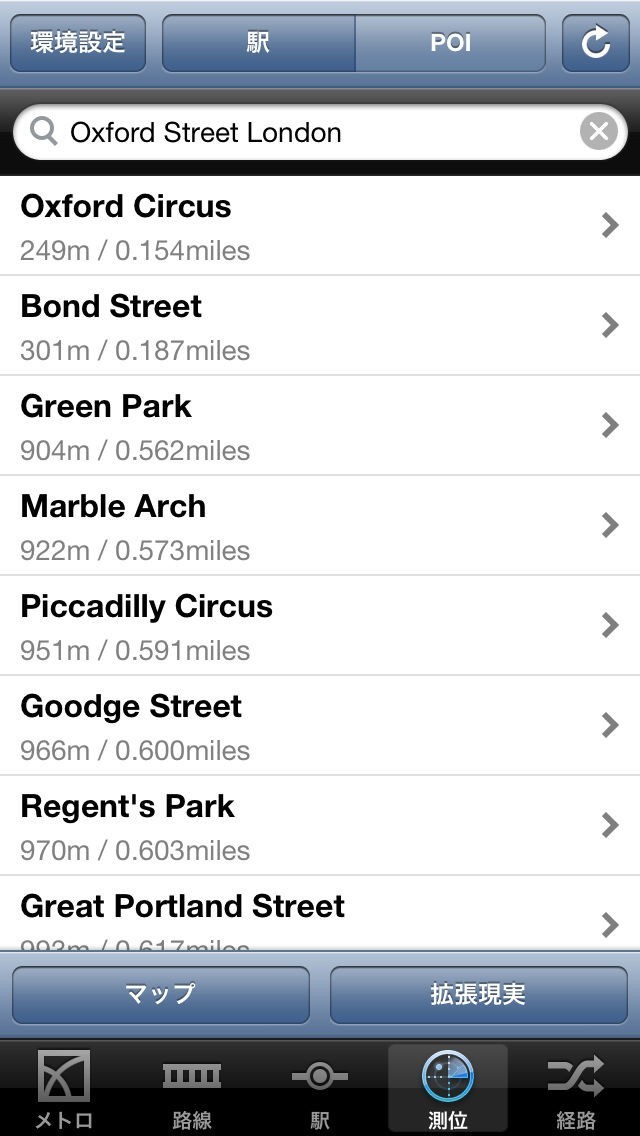Switch to the 経路 tab
Screen dimensions: 640x1136
(575, 1088)
